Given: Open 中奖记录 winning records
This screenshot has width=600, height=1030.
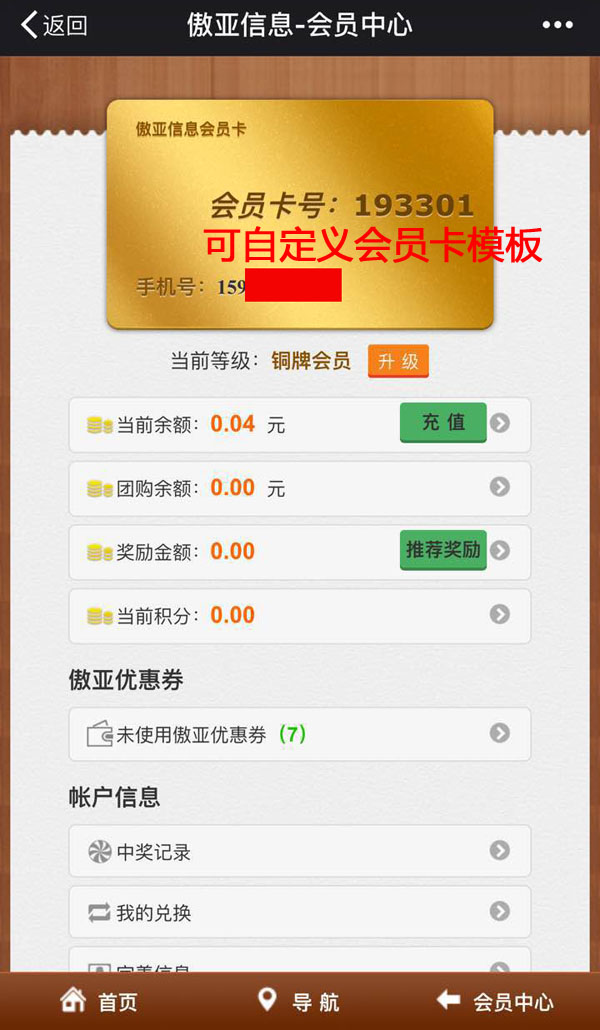Looking at the screenshot, I should point(299,851).
